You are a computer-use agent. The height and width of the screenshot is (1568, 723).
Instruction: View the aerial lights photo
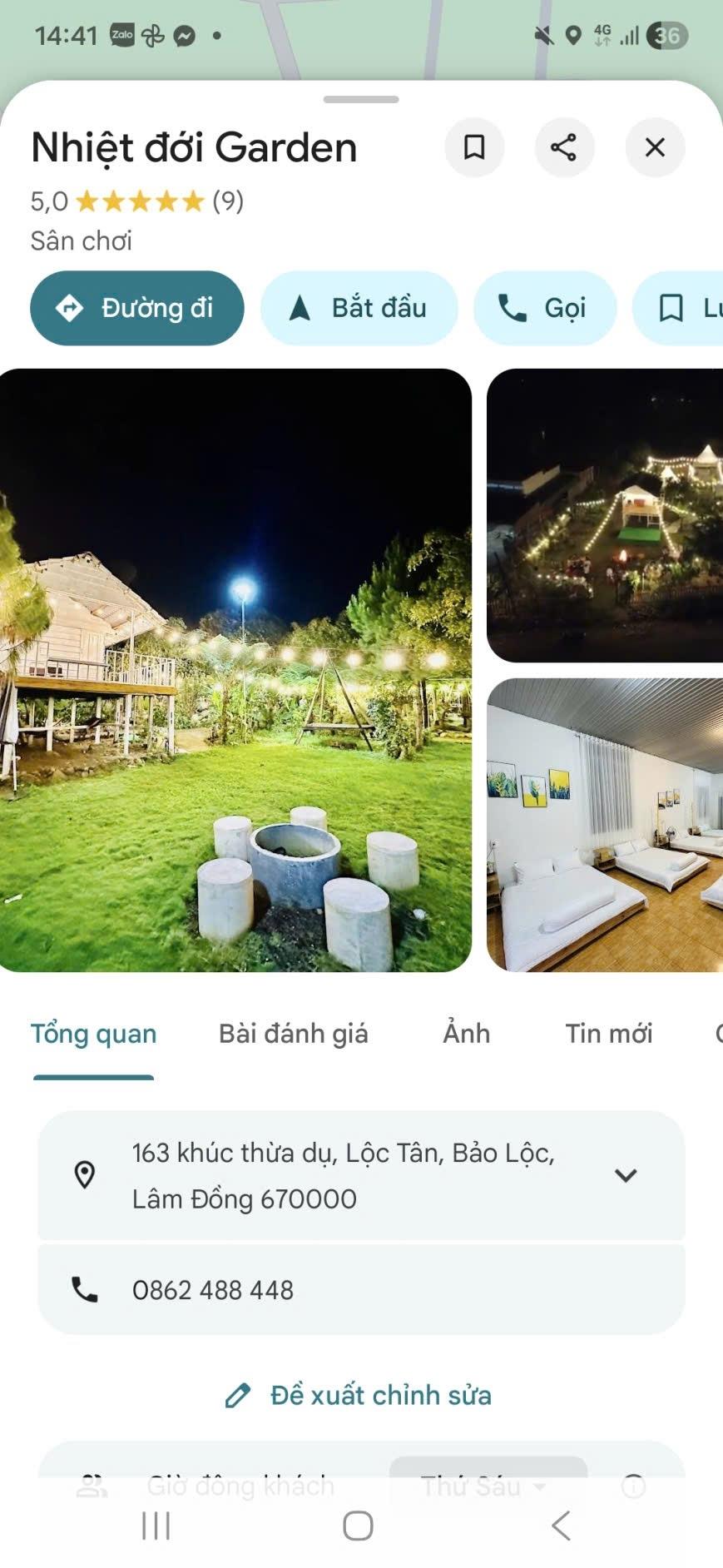[x=605, y=516]
